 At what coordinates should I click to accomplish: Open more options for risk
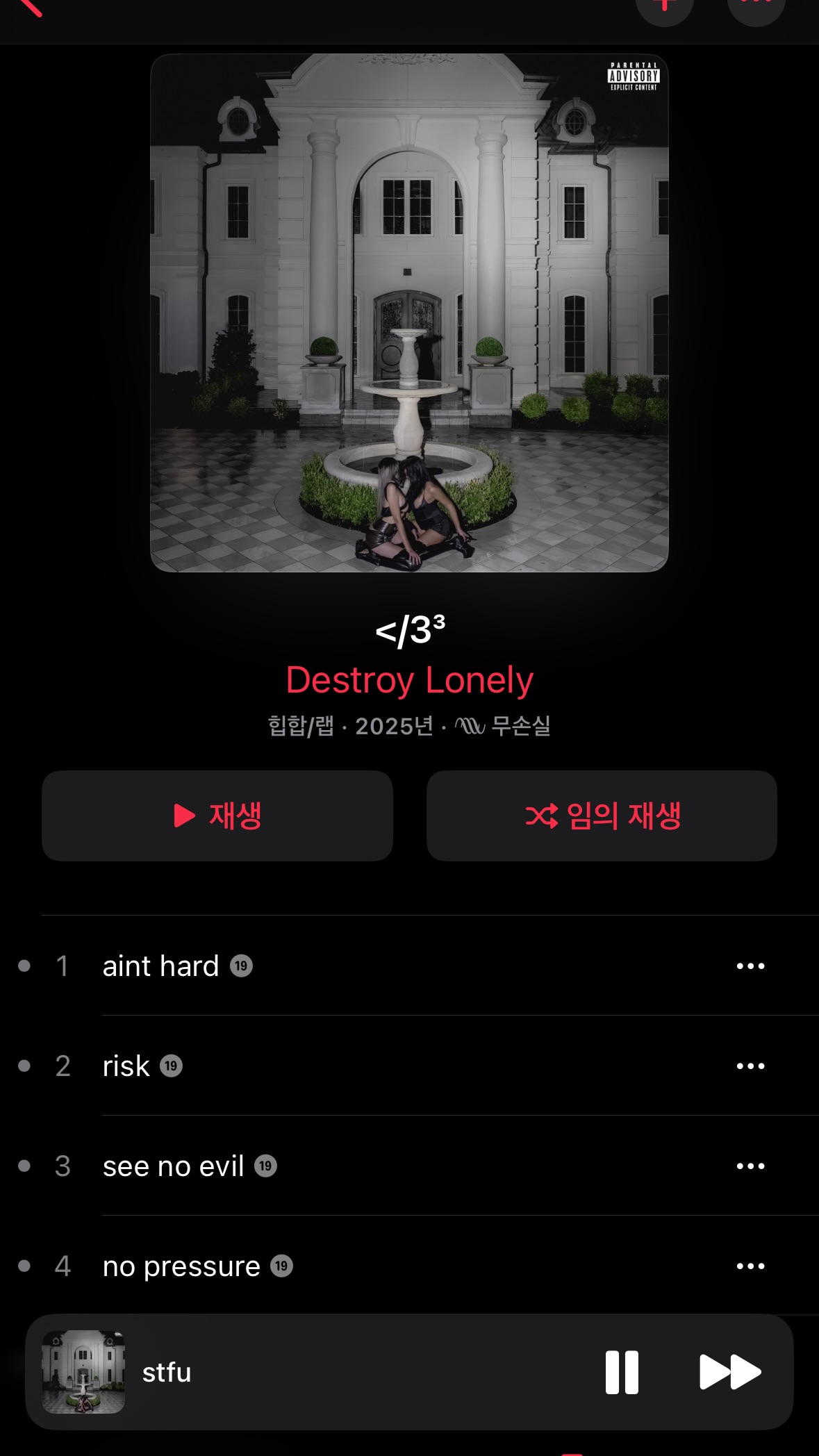[x=750, y=1066]
